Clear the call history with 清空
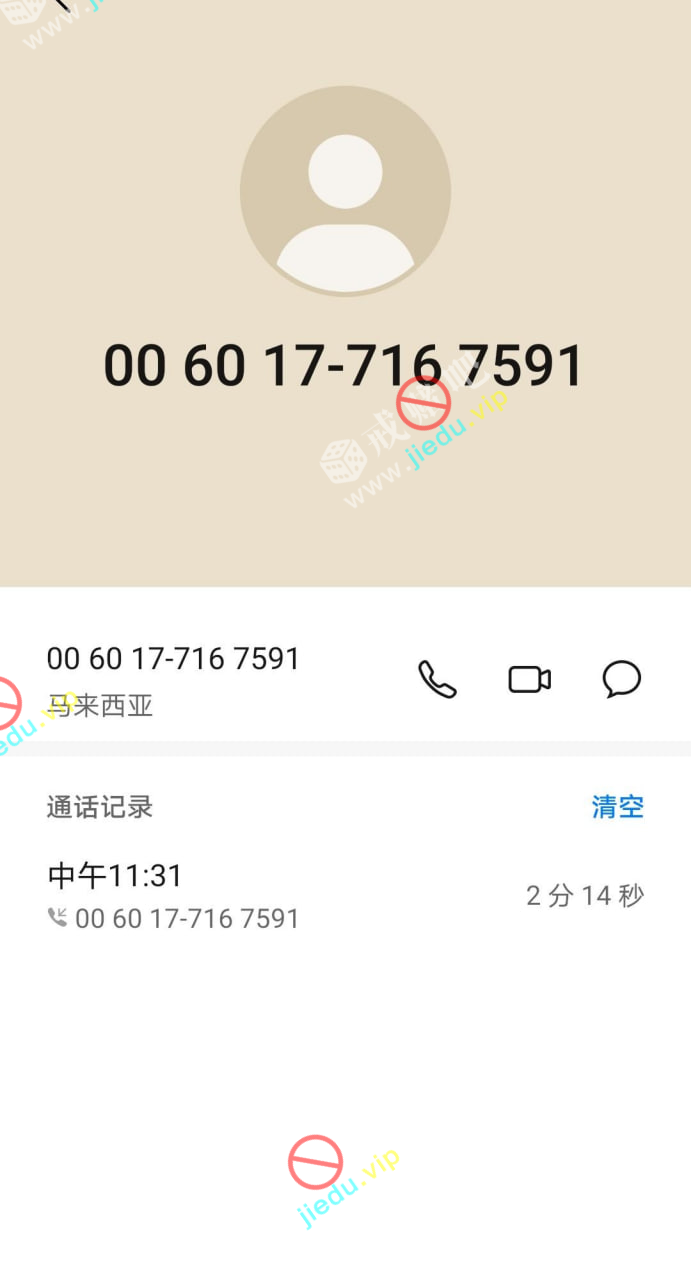 pyautogui.click(x=617, y=807)
